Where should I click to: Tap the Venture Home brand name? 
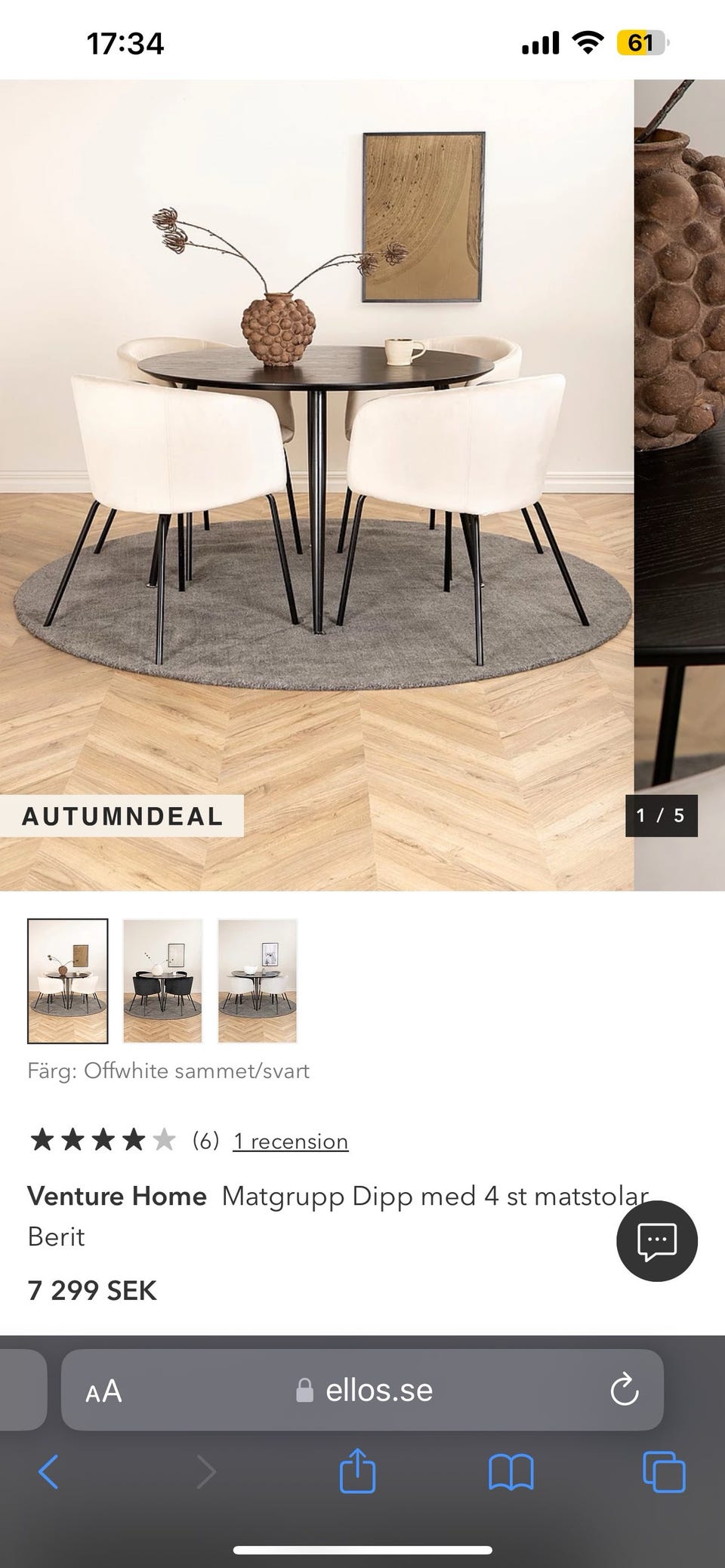coord(116,1197)
